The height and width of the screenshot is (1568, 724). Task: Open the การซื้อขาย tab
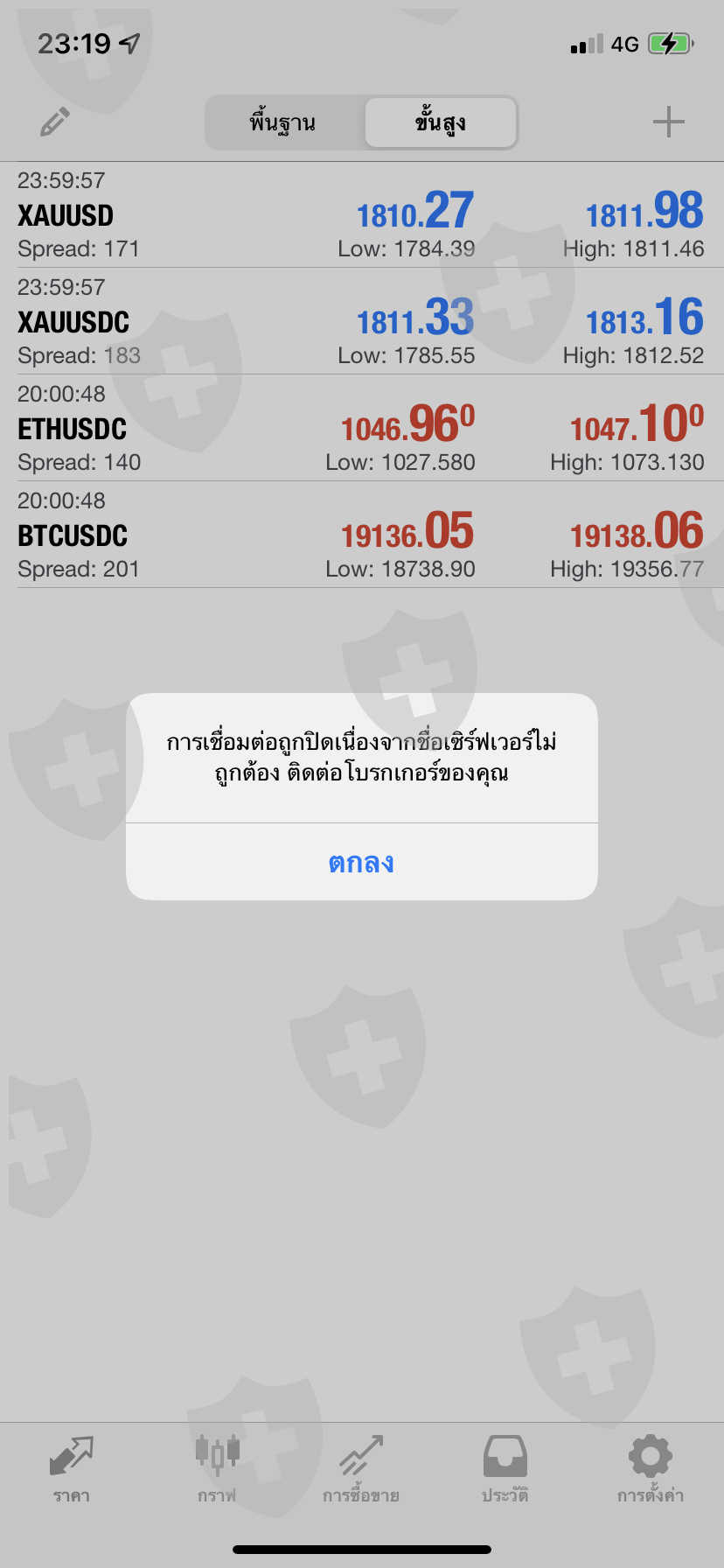click(x=361, y=1470)
